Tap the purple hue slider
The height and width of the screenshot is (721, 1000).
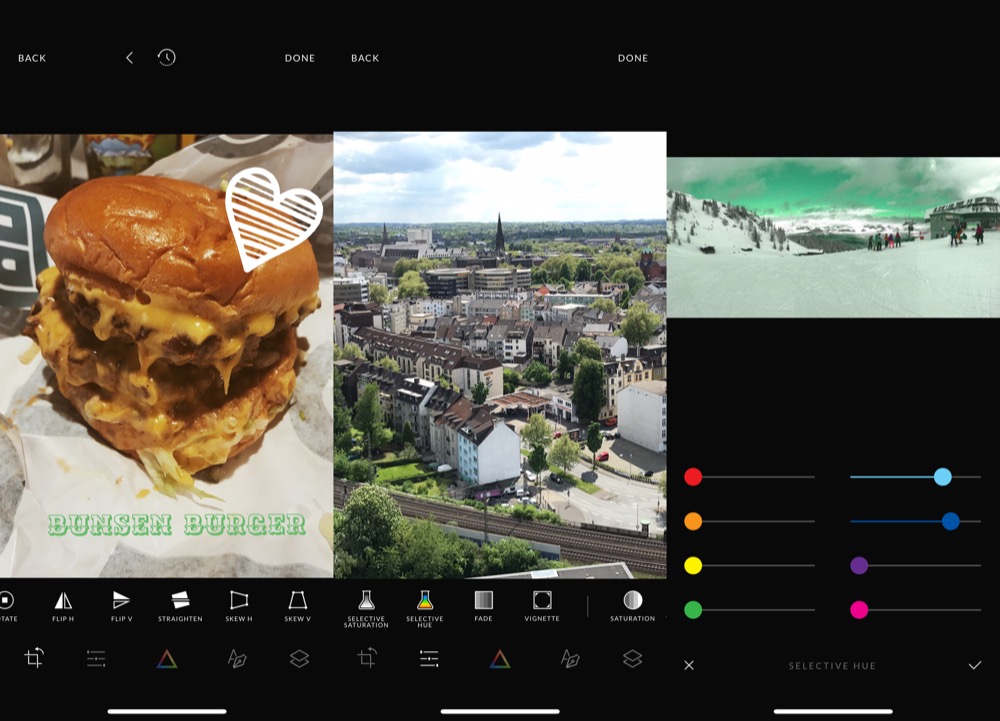859,566
